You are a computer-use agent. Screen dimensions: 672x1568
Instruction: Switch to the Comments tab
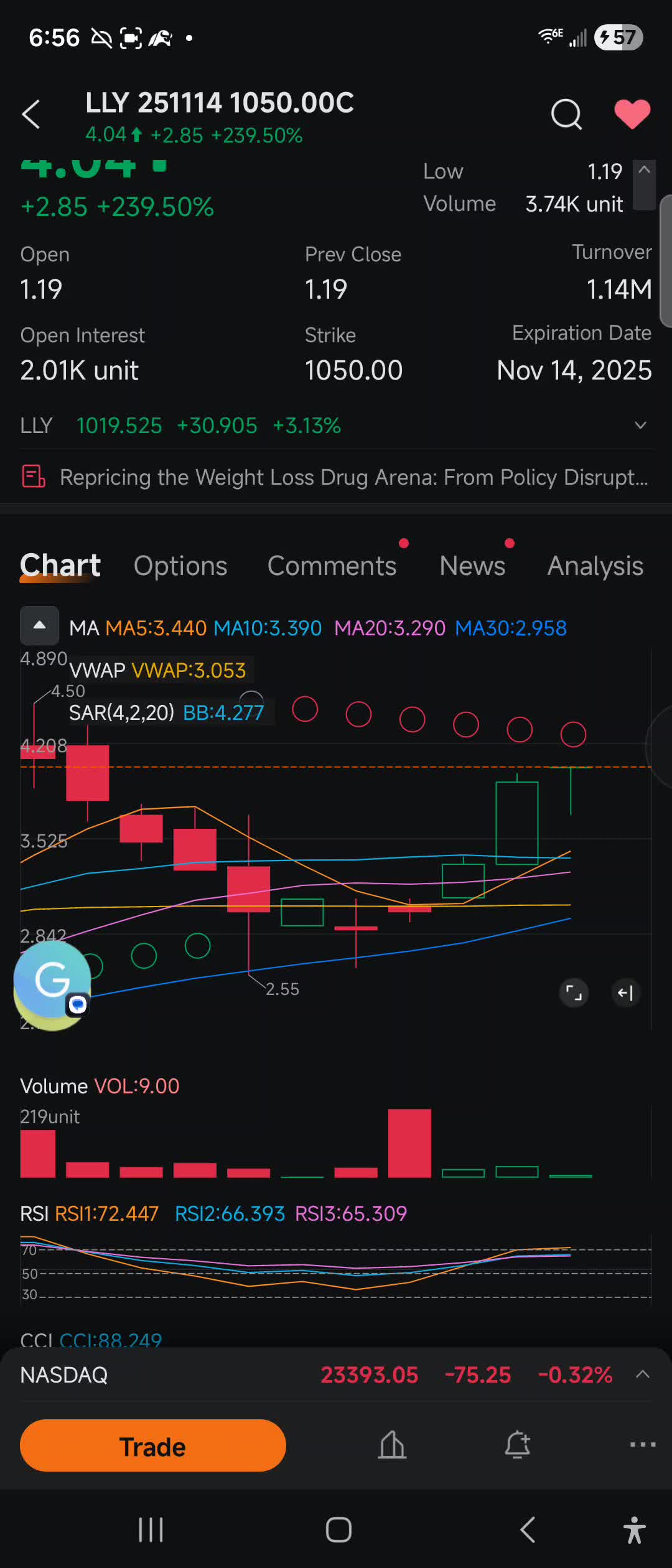pos(332,566)
